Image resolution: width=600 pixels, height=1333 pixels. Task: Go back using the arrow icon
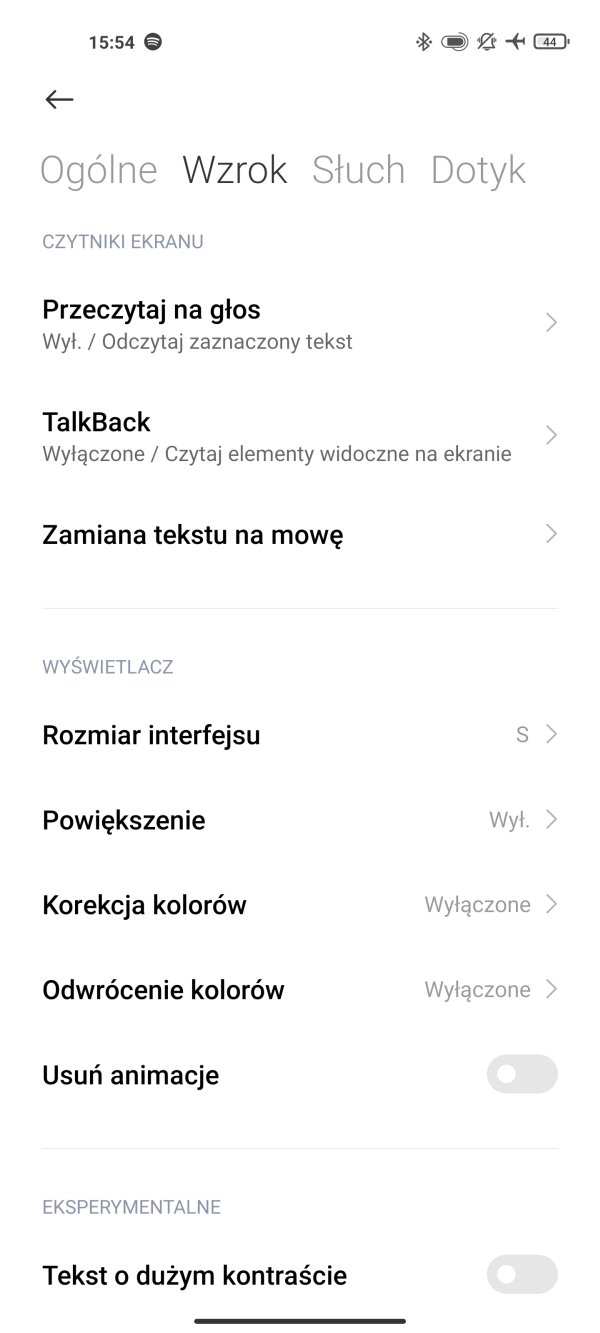pos(59,99)
